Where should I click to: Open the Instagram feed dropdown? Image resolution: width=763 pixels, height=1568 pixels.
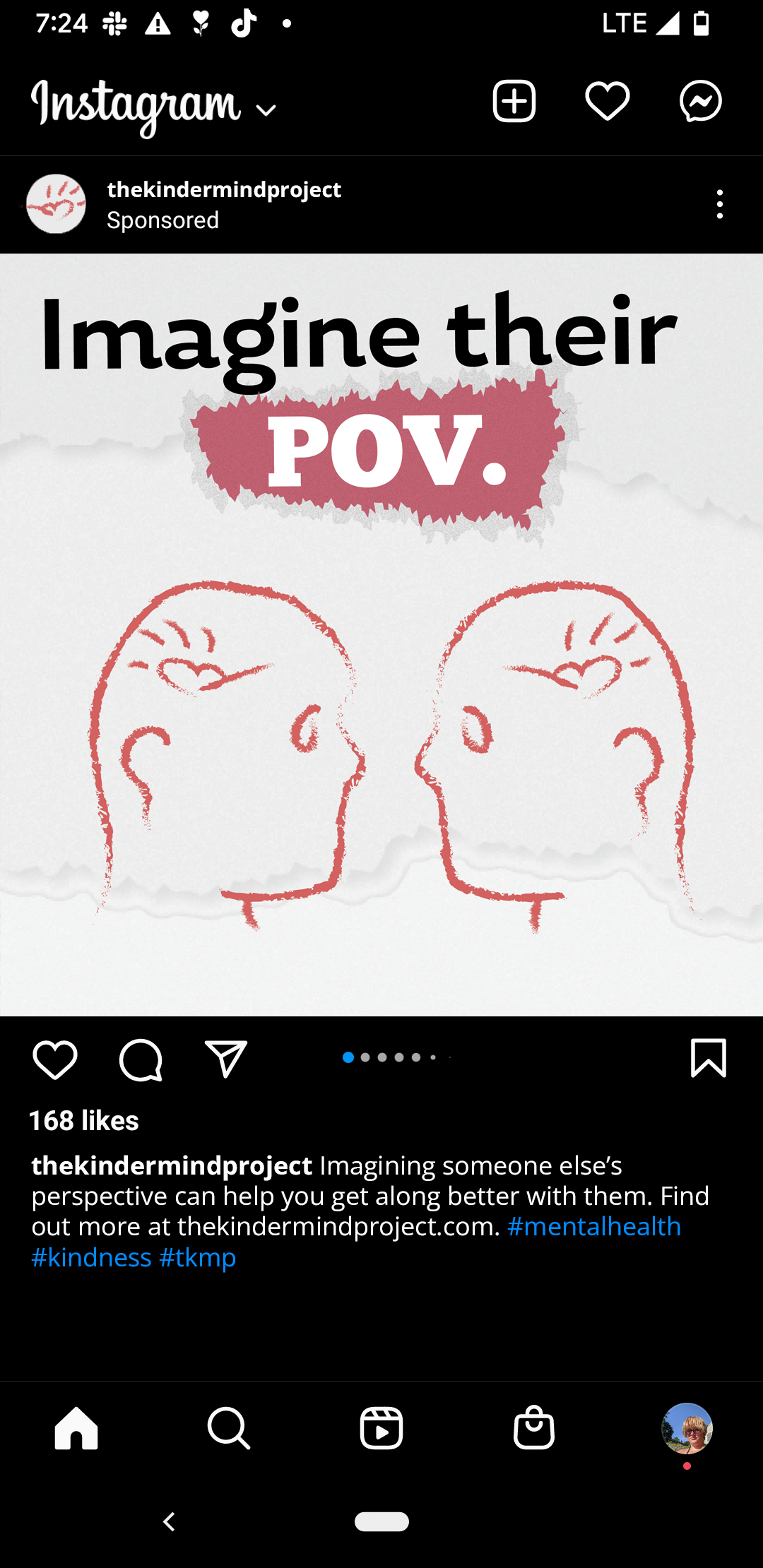(x=266, y=110)
